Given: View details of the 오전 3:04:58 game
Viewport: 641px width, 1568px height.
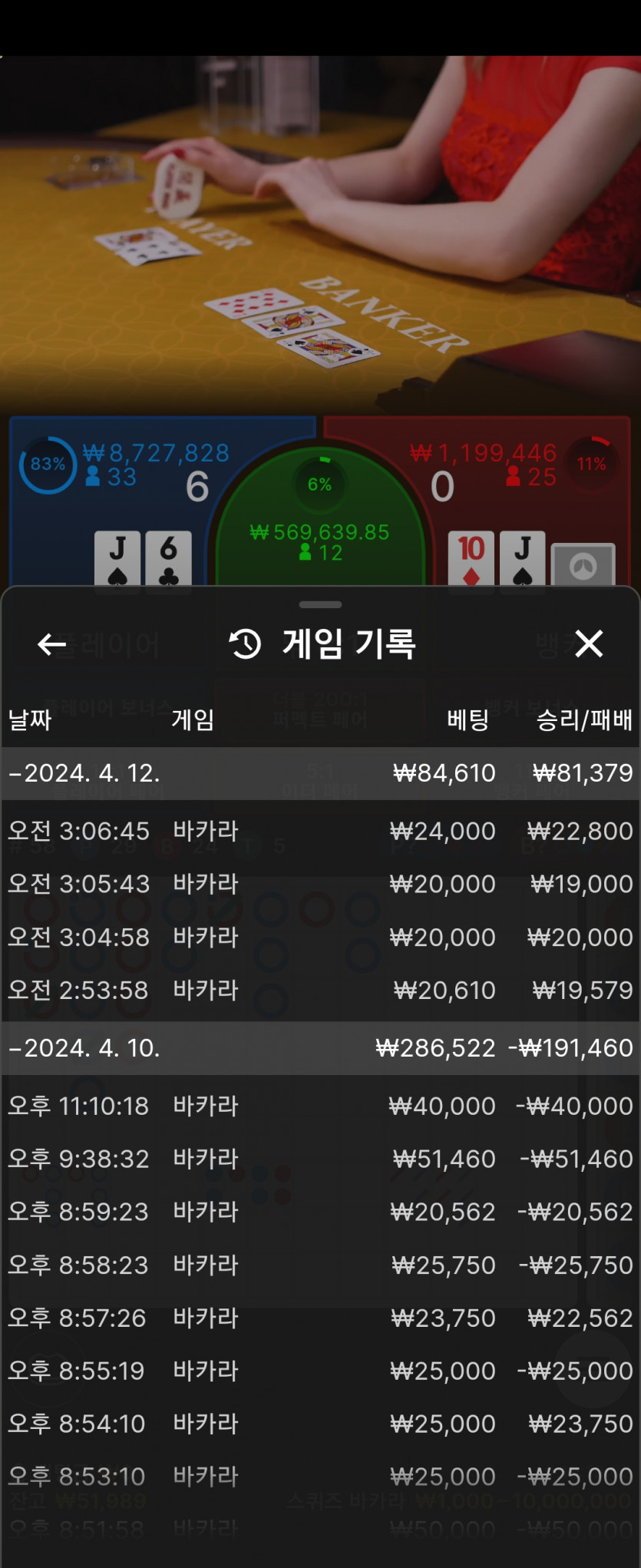Looking at the screenshot, I should click(320, 937).
